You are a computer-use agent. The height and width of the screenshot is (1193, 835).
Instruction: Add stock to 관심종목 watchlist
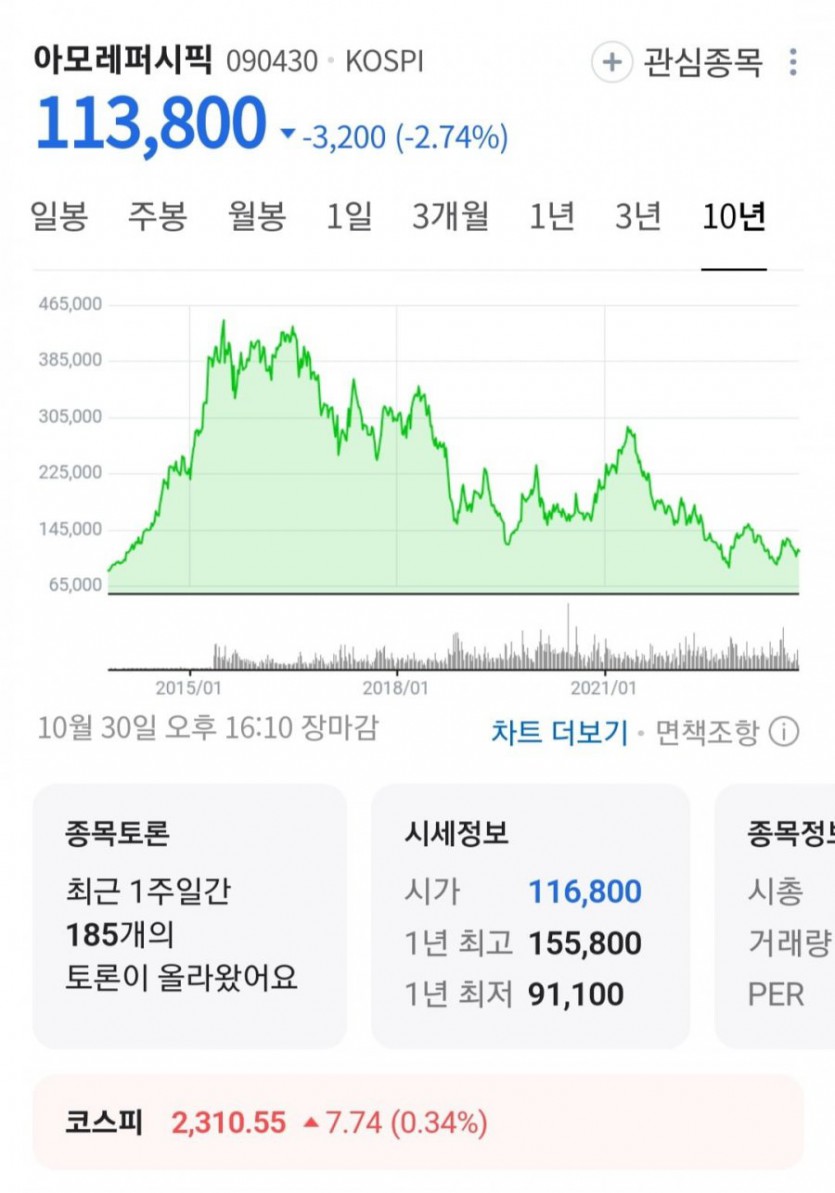click(x=677, y=63)
